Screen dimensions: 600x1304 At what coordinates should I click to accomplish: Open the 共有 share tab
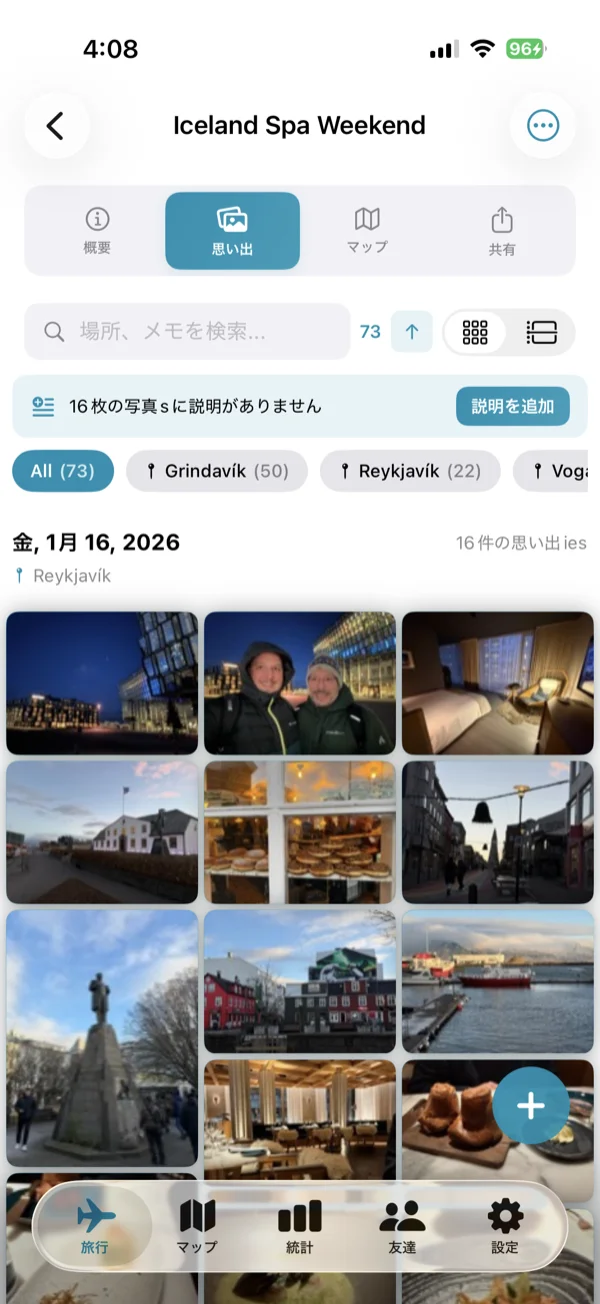(502, 231)
